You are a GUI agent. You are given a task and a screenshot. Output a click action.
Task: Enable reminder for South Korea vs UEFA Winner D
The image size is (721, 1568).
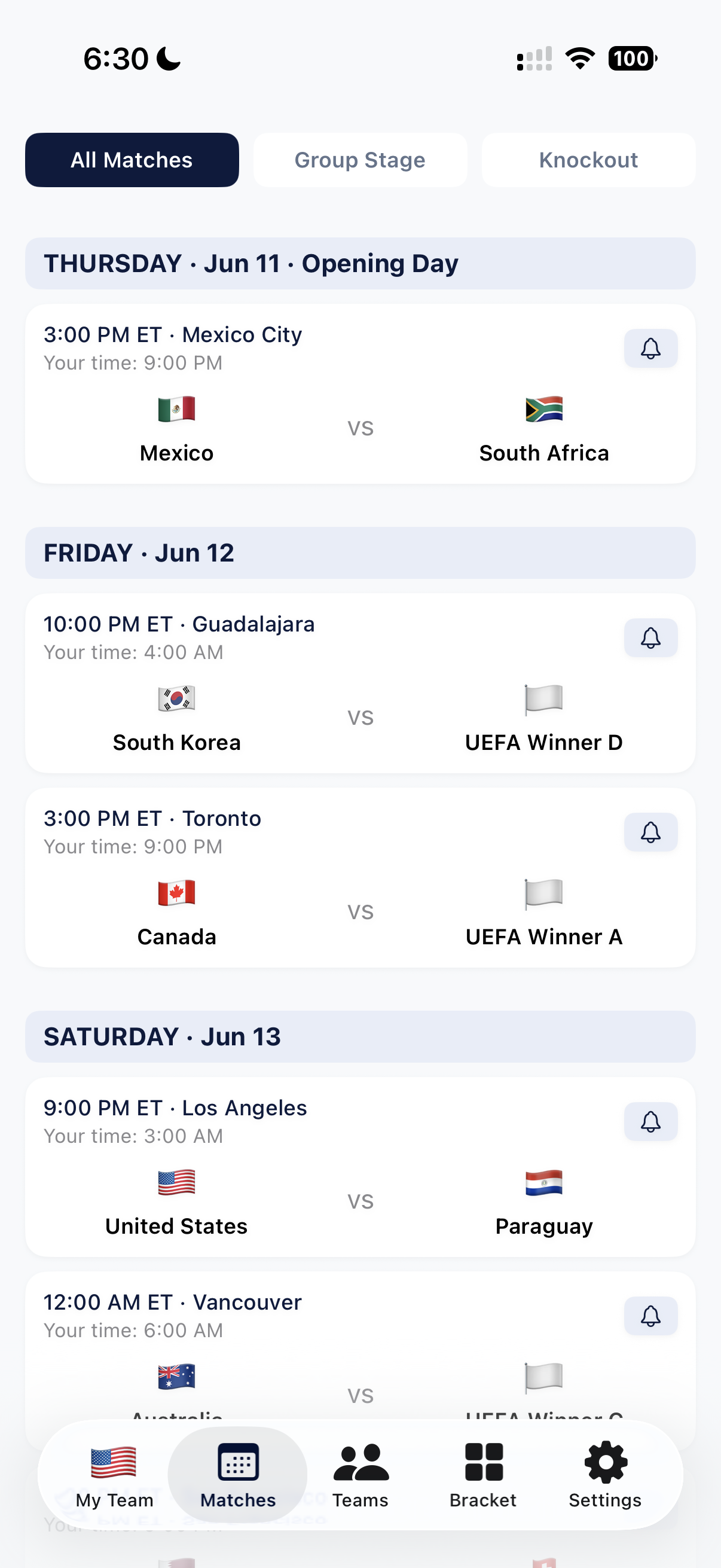pos(650,637)
